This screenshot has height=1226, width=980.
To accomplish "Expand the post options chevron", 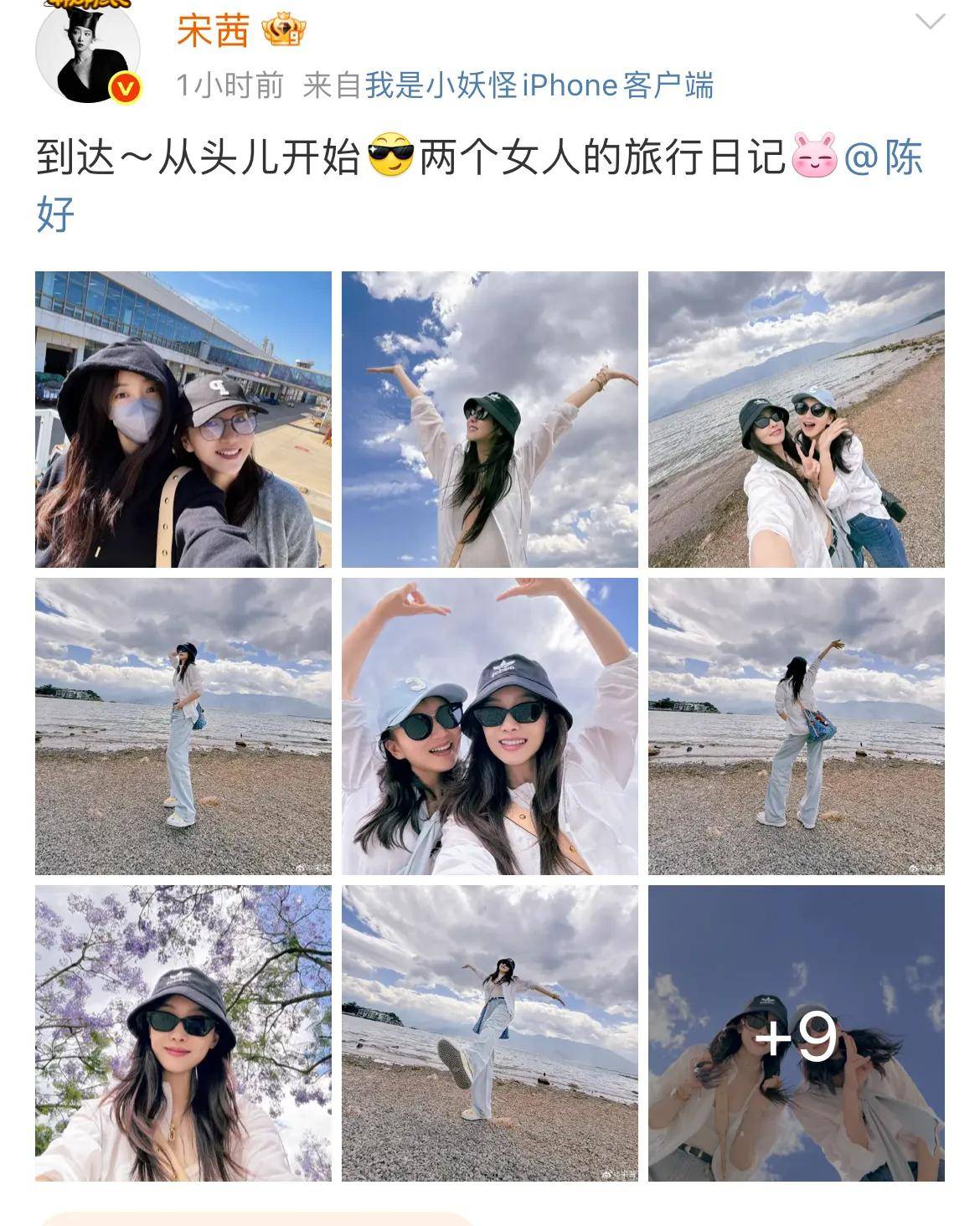I will [930, 23].
